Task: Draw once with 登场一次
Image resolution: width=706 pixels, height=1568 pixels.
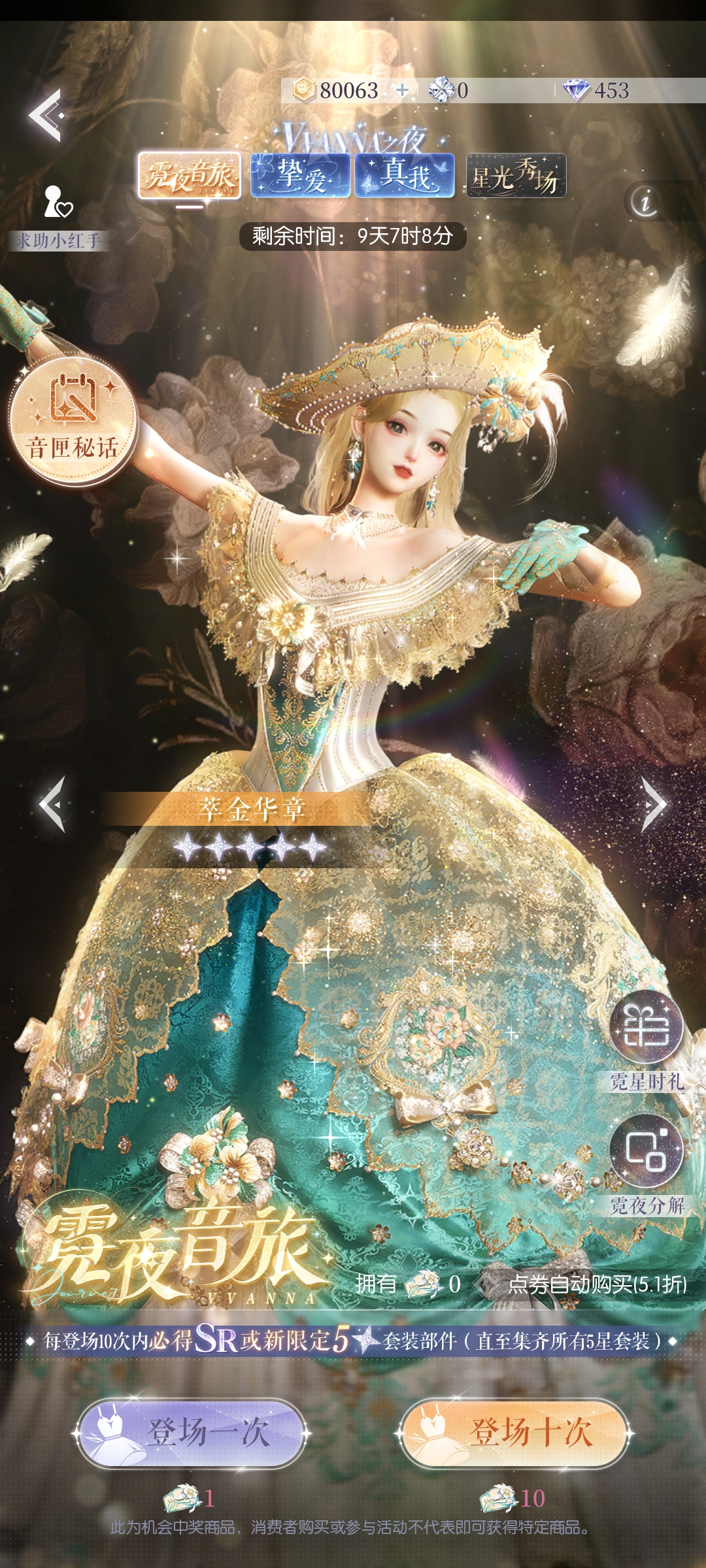Action: (x=192, y=1433)
